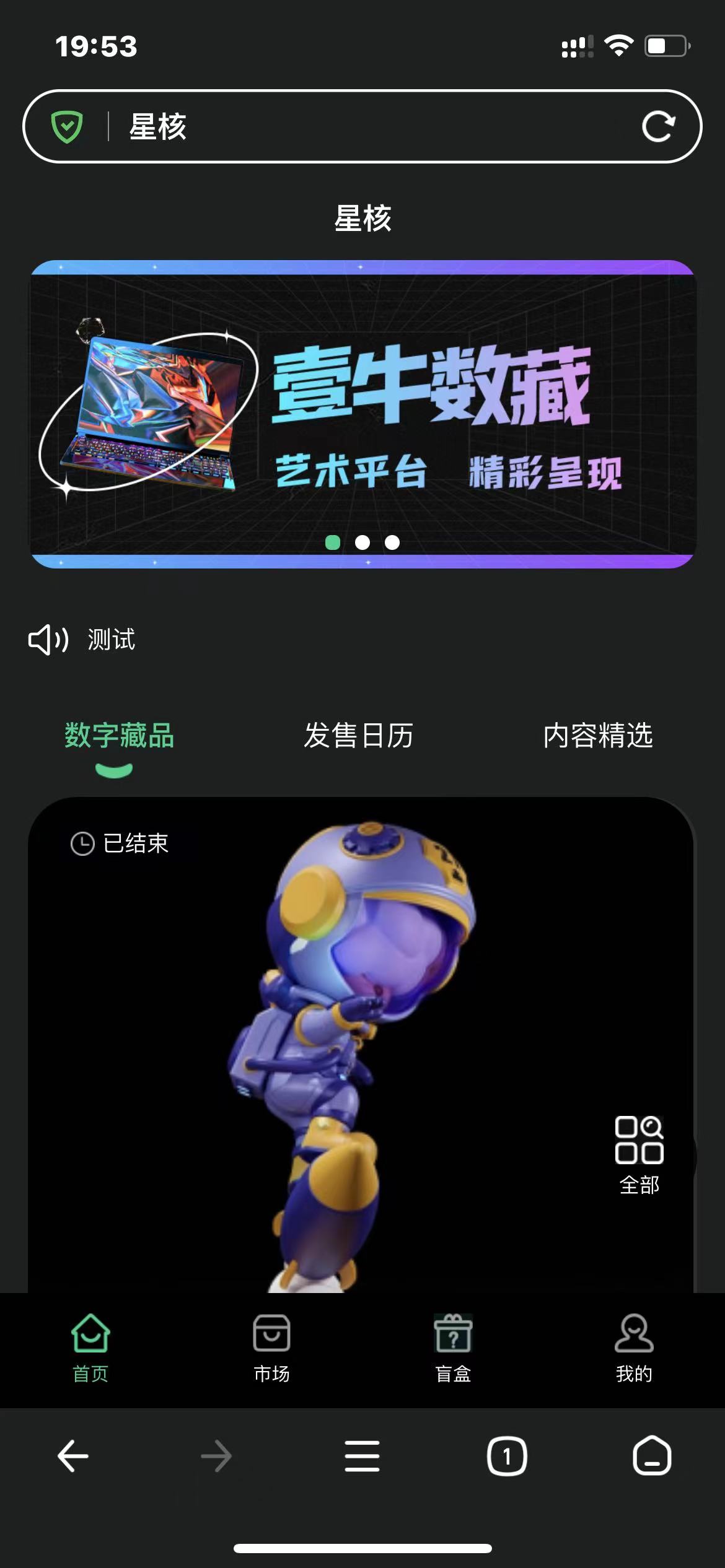
Task: Open the browser hamburger menu
Action: click(x=362, y=1455)
